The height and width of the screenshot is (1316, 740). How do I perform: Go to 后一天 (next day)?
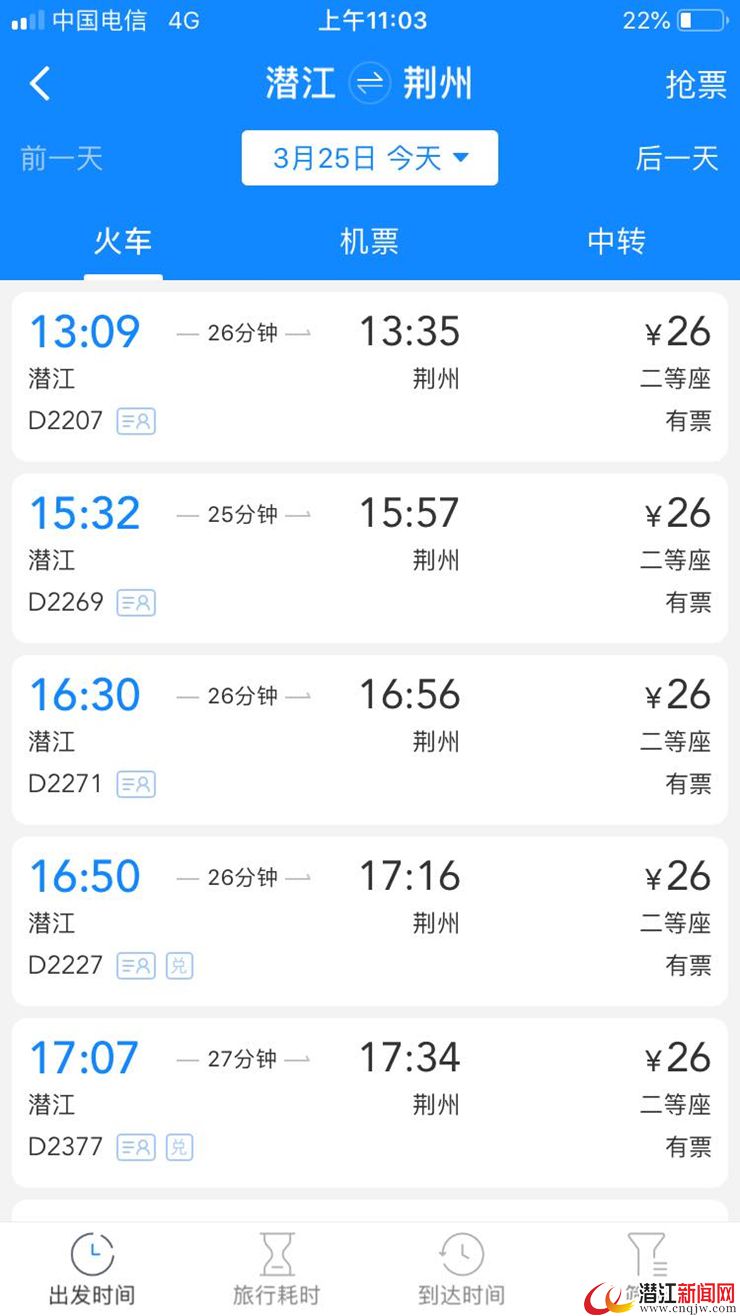click(x=677, y=158)
